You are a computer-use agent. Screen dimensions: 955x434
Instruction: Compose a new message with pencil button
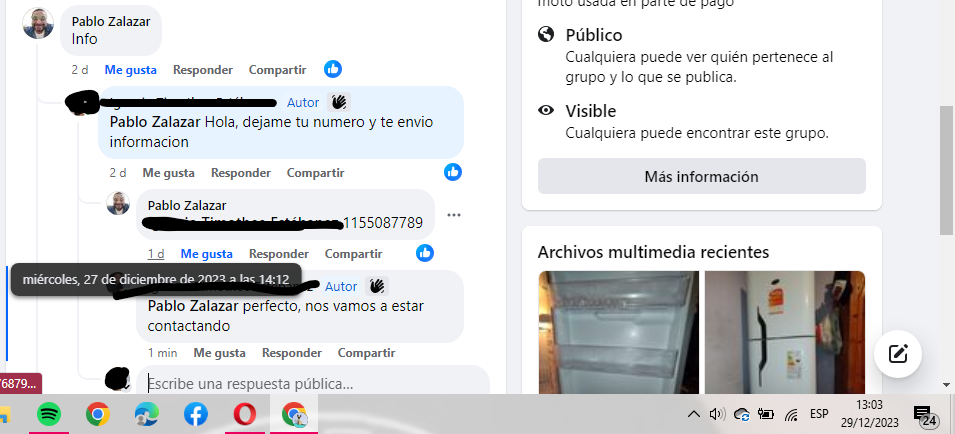(x=897, y=353)
